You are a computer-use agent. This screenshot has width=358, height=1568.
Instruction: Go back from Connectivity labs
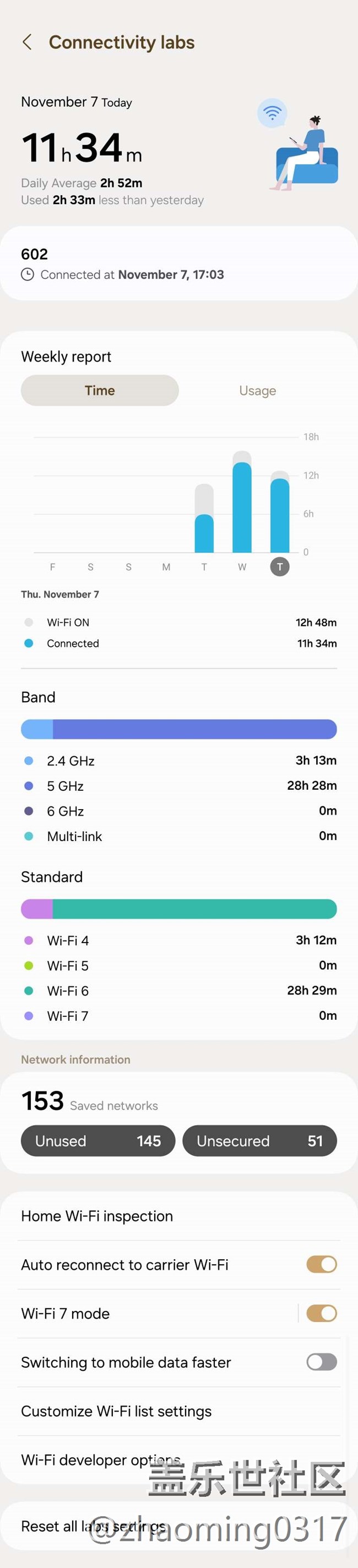28,42
